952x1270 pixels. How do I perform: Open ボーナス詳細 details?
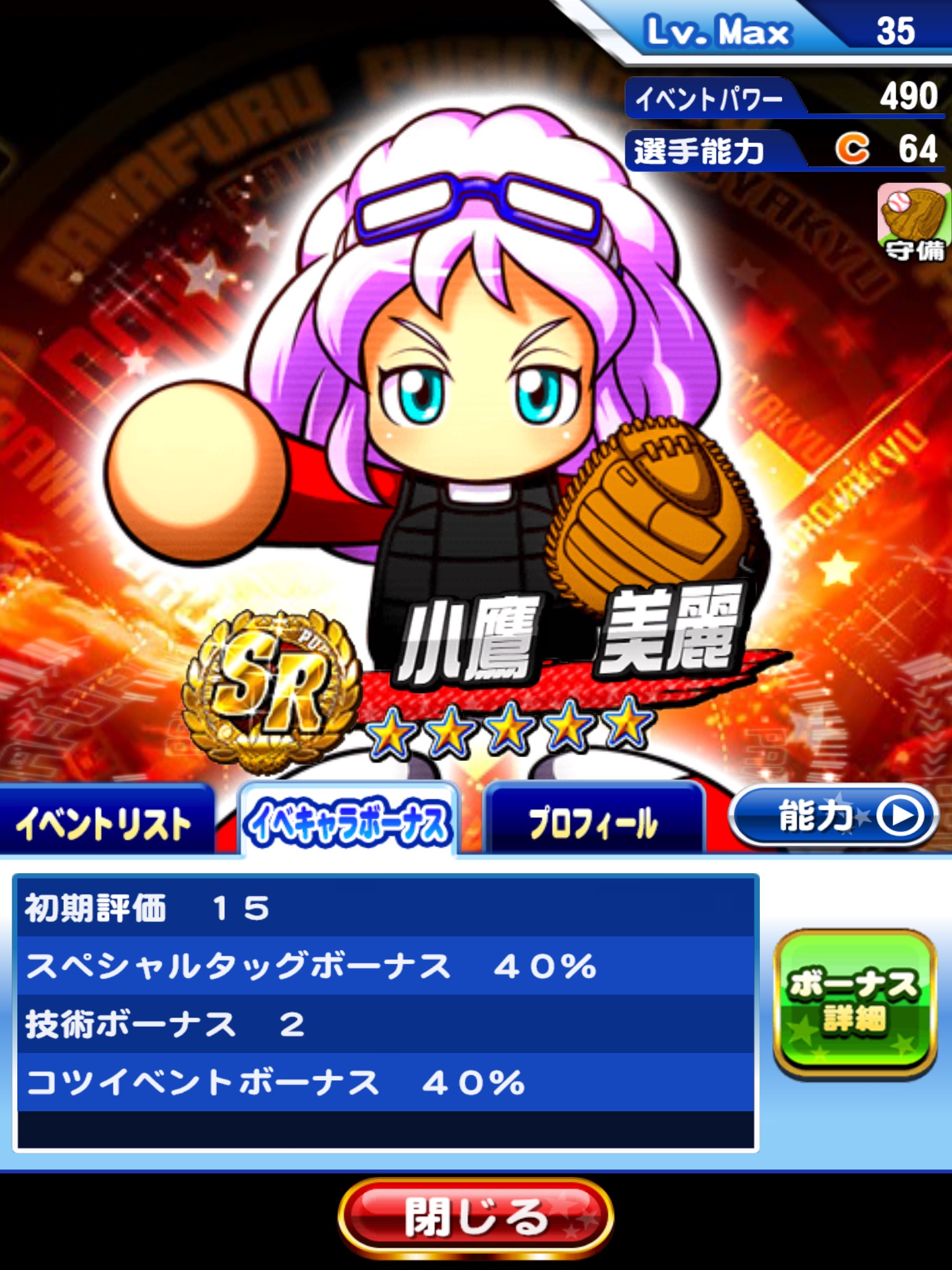click(854, 1001)
